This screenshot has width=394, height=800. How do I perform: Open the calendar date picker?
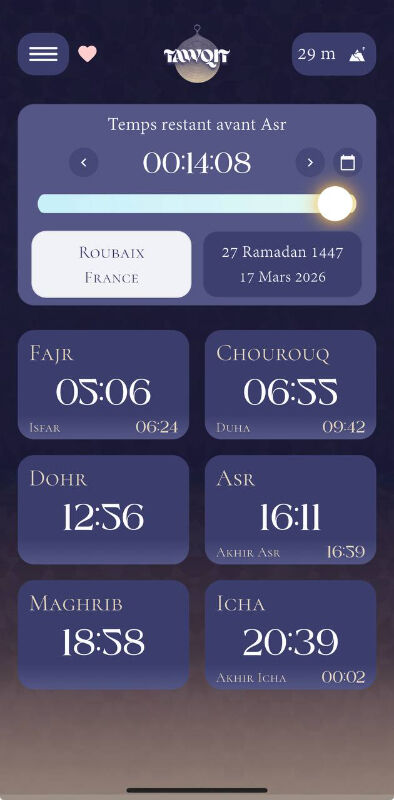(x=348, y=163)
